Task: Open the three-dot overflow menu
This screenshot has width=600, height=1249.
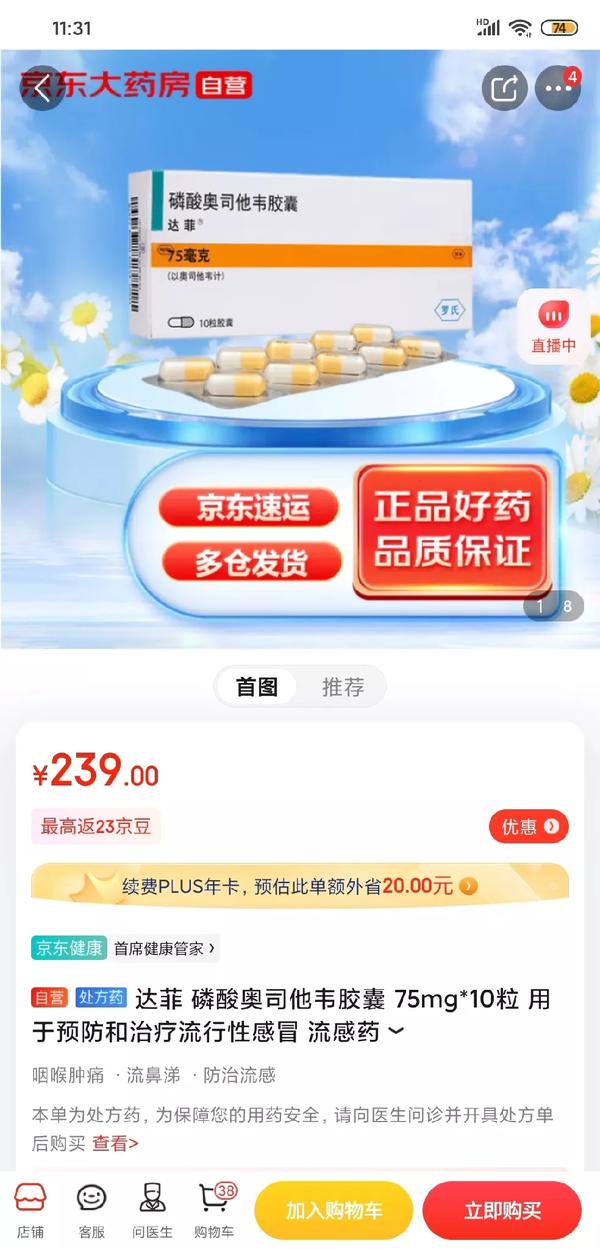Action: 558,89
